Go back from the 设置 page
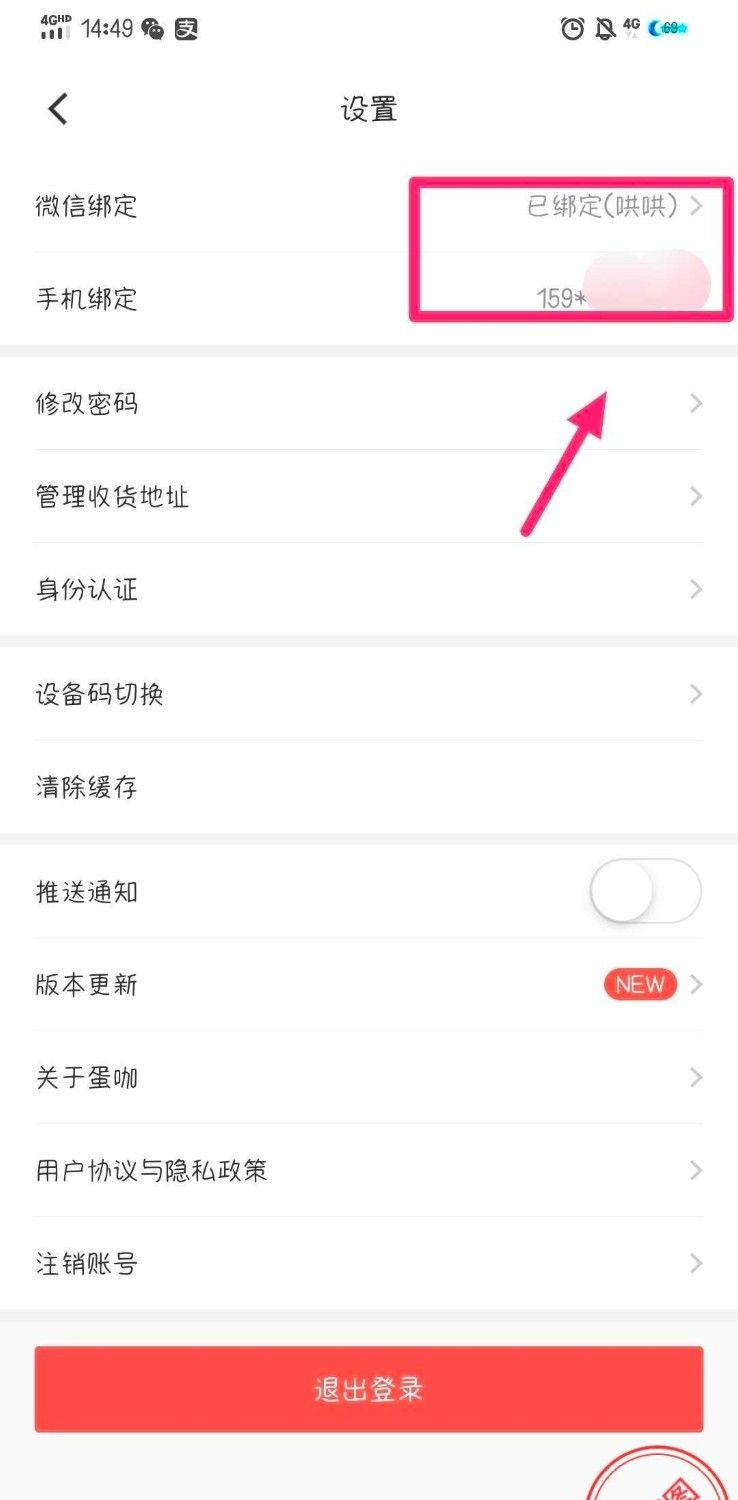Screen dimensions: 738x1500 58,109
